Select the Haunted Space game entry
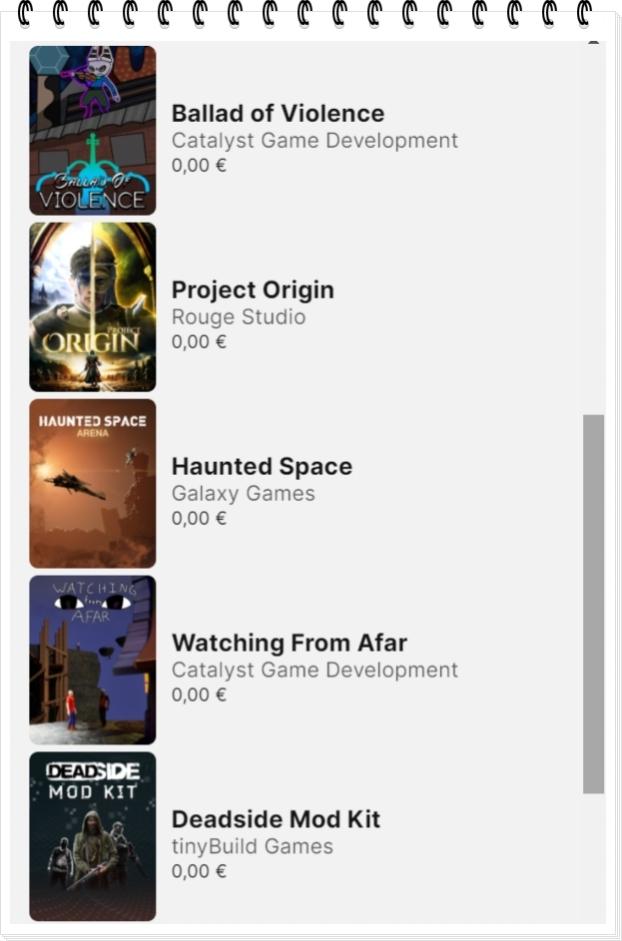The image size is (622, 941). tap(261, 467)
